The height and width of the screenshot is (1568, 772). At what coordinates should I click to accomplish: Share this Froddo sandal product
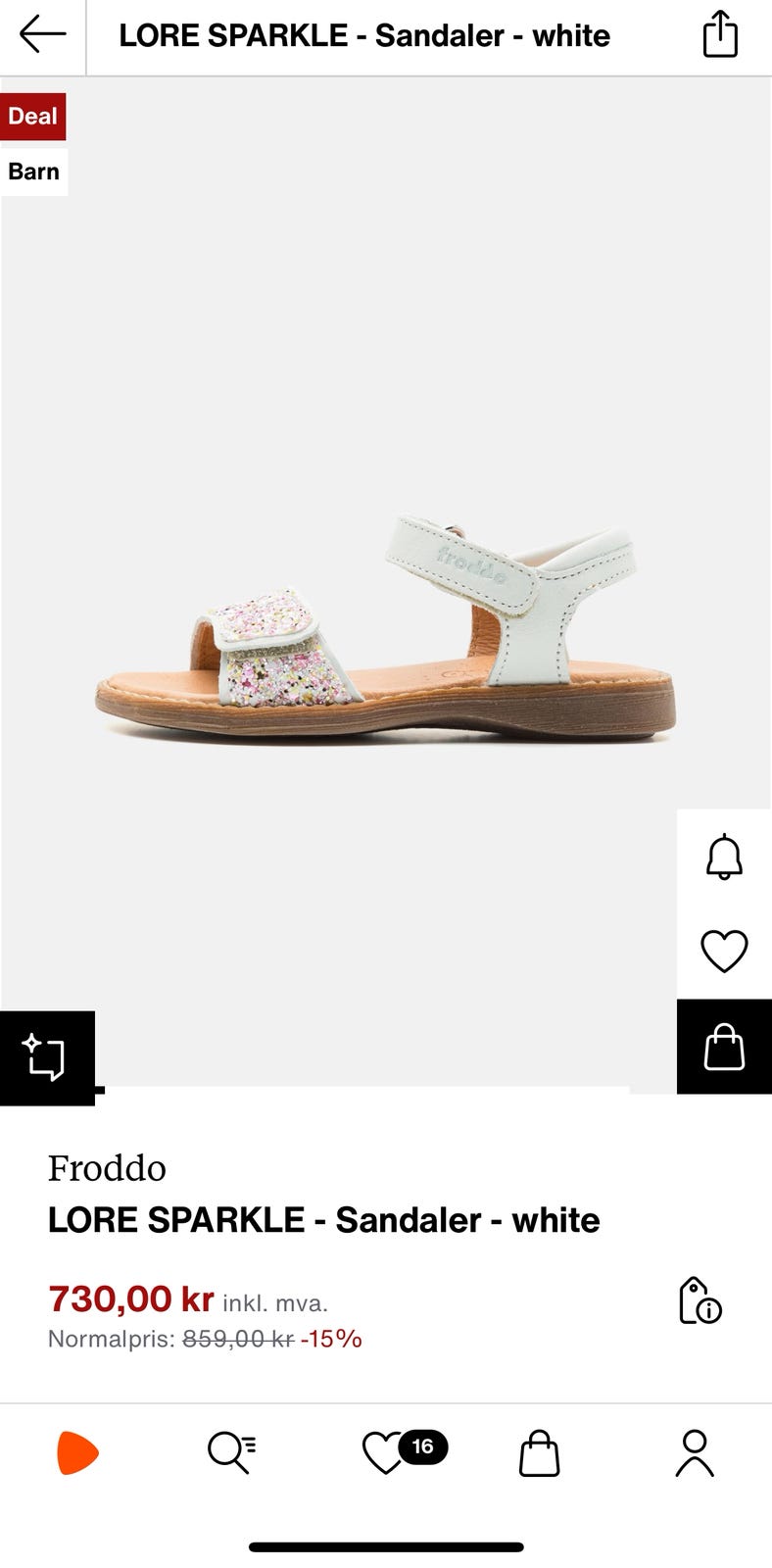[720, 35]
